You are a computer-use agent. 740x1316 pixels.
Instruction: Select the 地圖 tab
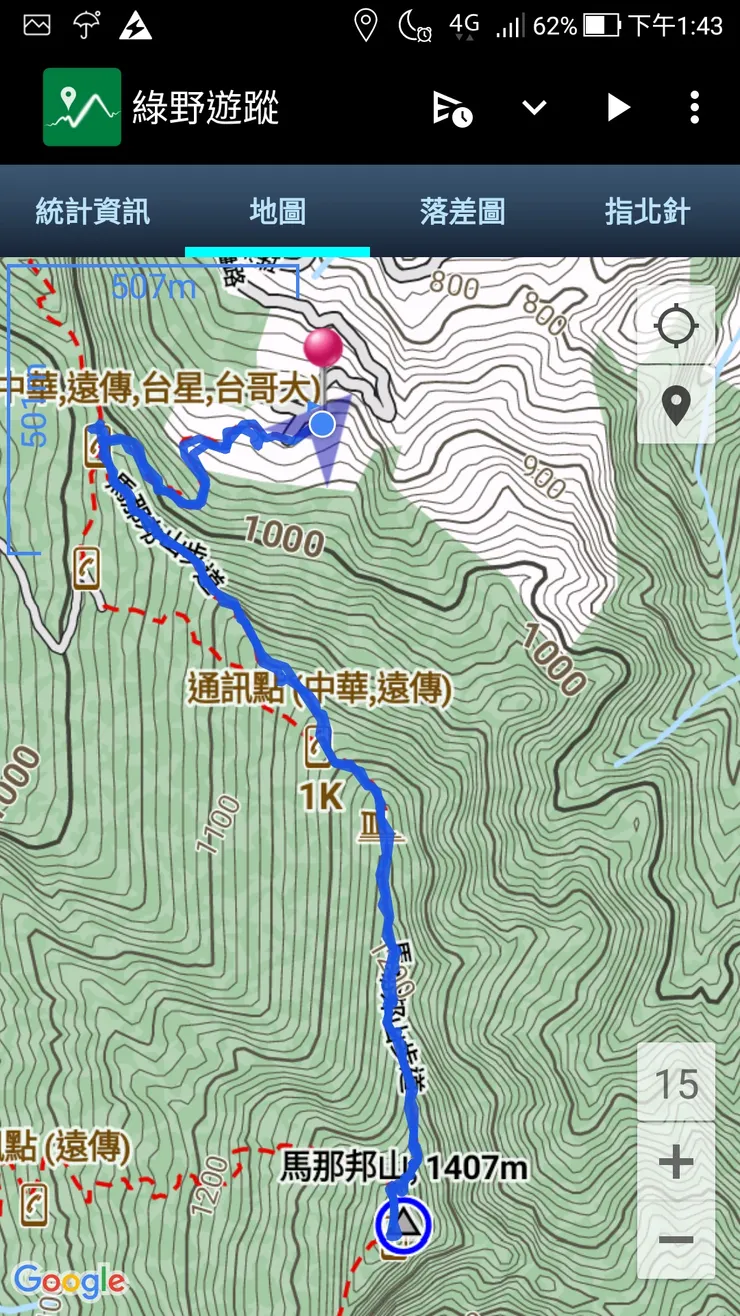(277, 212)
